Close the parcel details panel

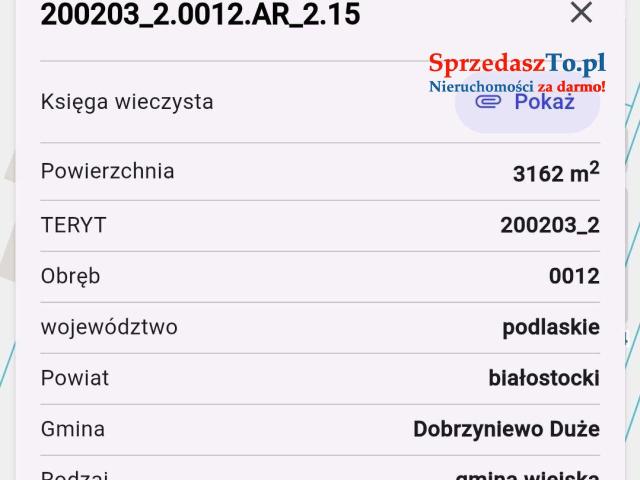click(581, 13)
